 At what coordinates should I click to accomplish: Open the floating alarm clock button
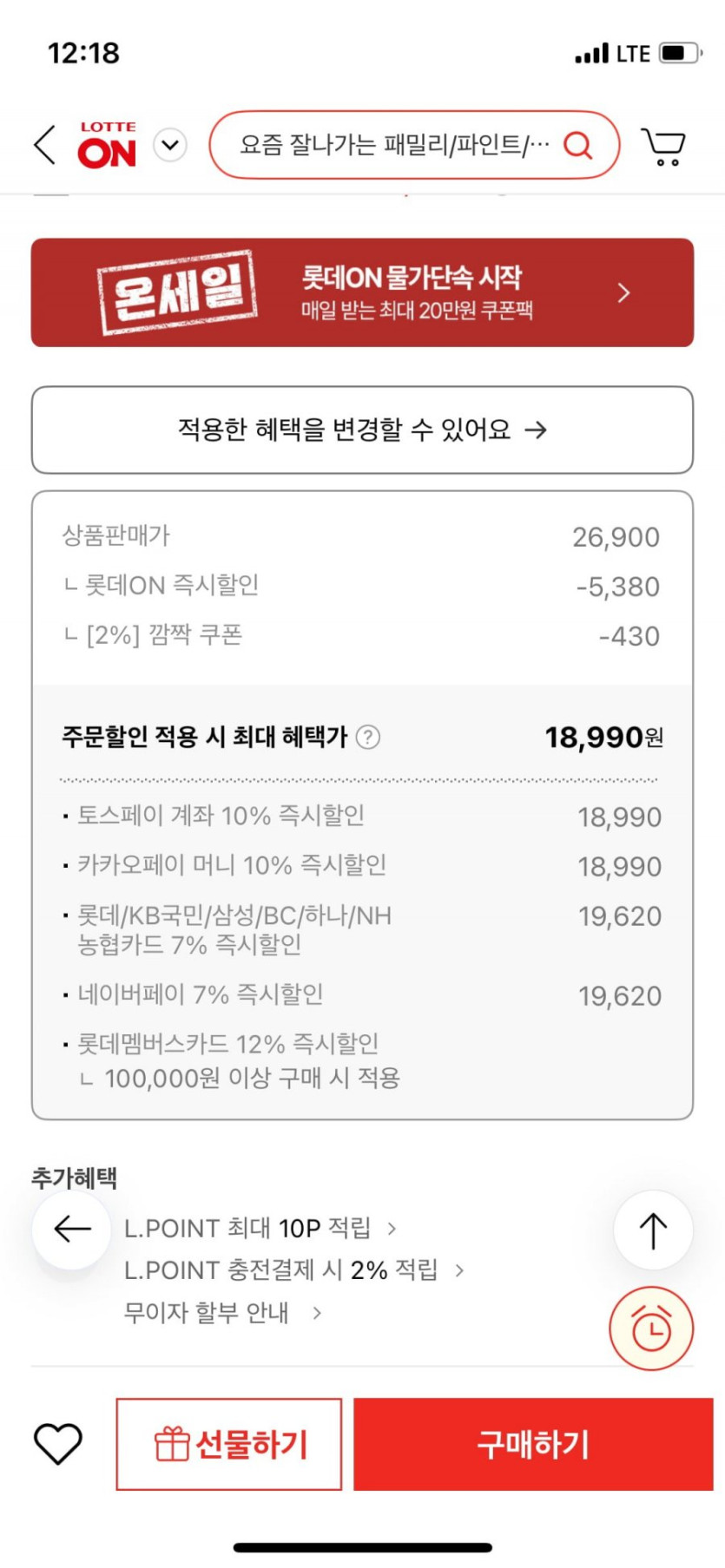click(x=652, y=1329)
